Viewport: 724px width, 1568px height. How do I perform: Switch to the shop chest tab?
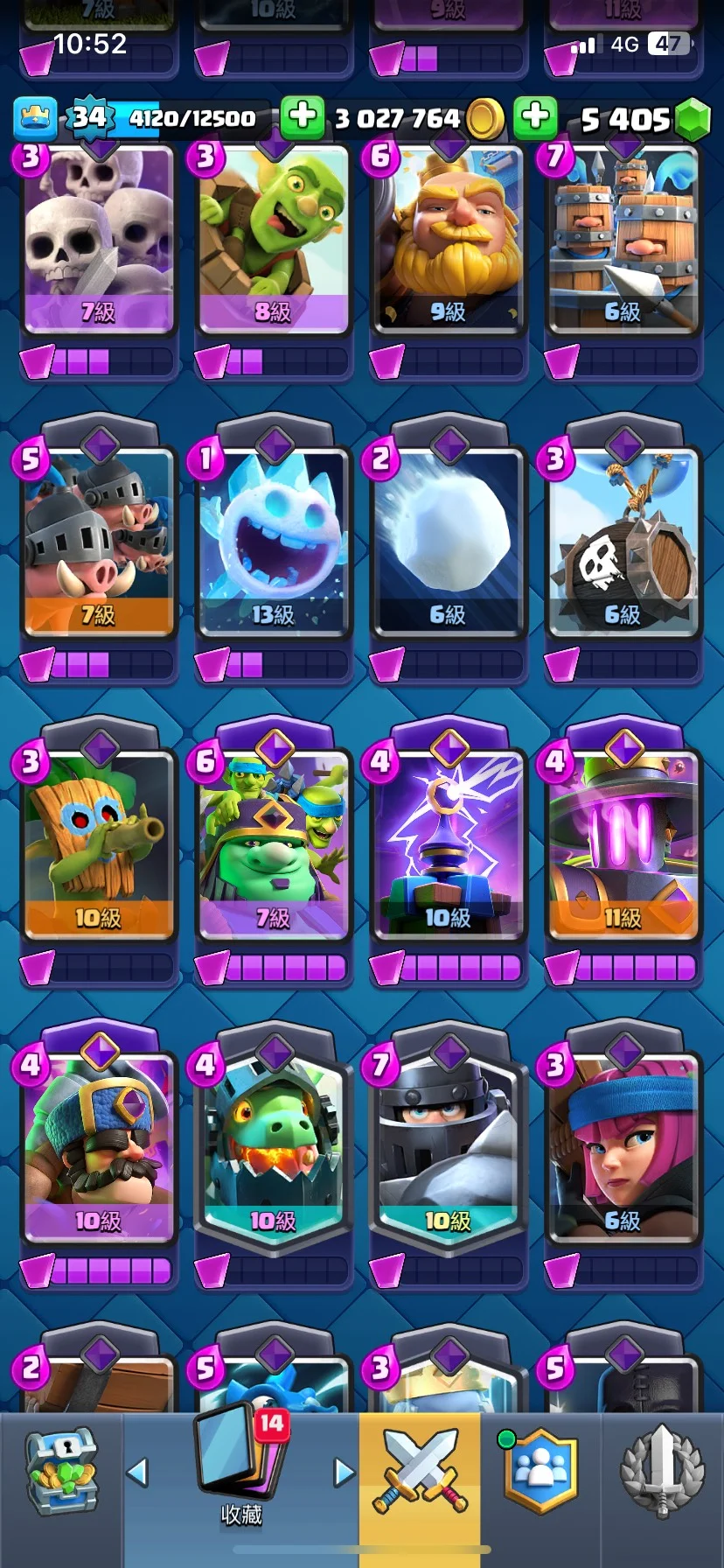click(x=61, y=1473)
